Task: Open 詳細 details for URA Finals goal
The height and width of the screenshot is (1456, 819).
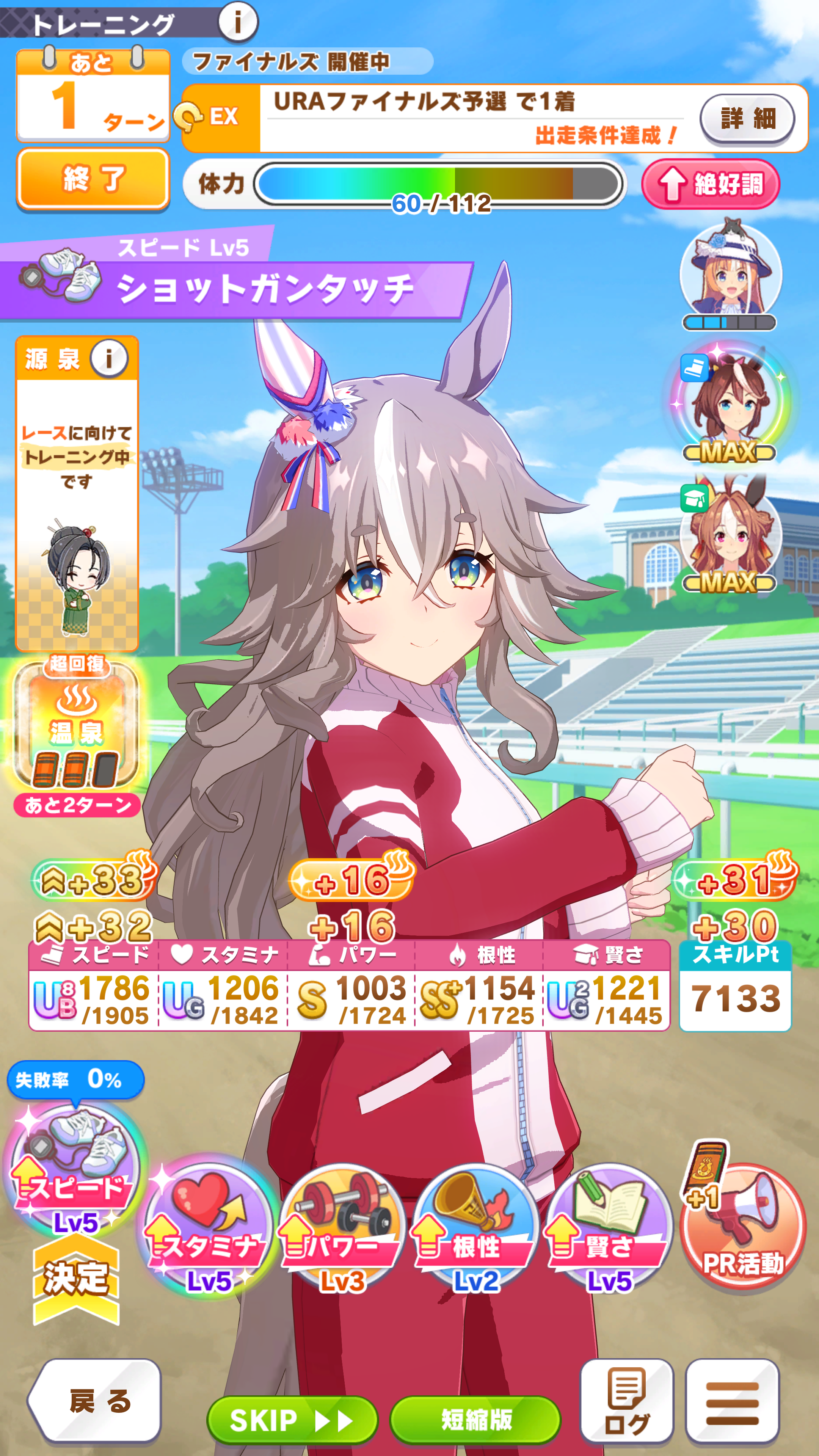Action: pos(747,119)
